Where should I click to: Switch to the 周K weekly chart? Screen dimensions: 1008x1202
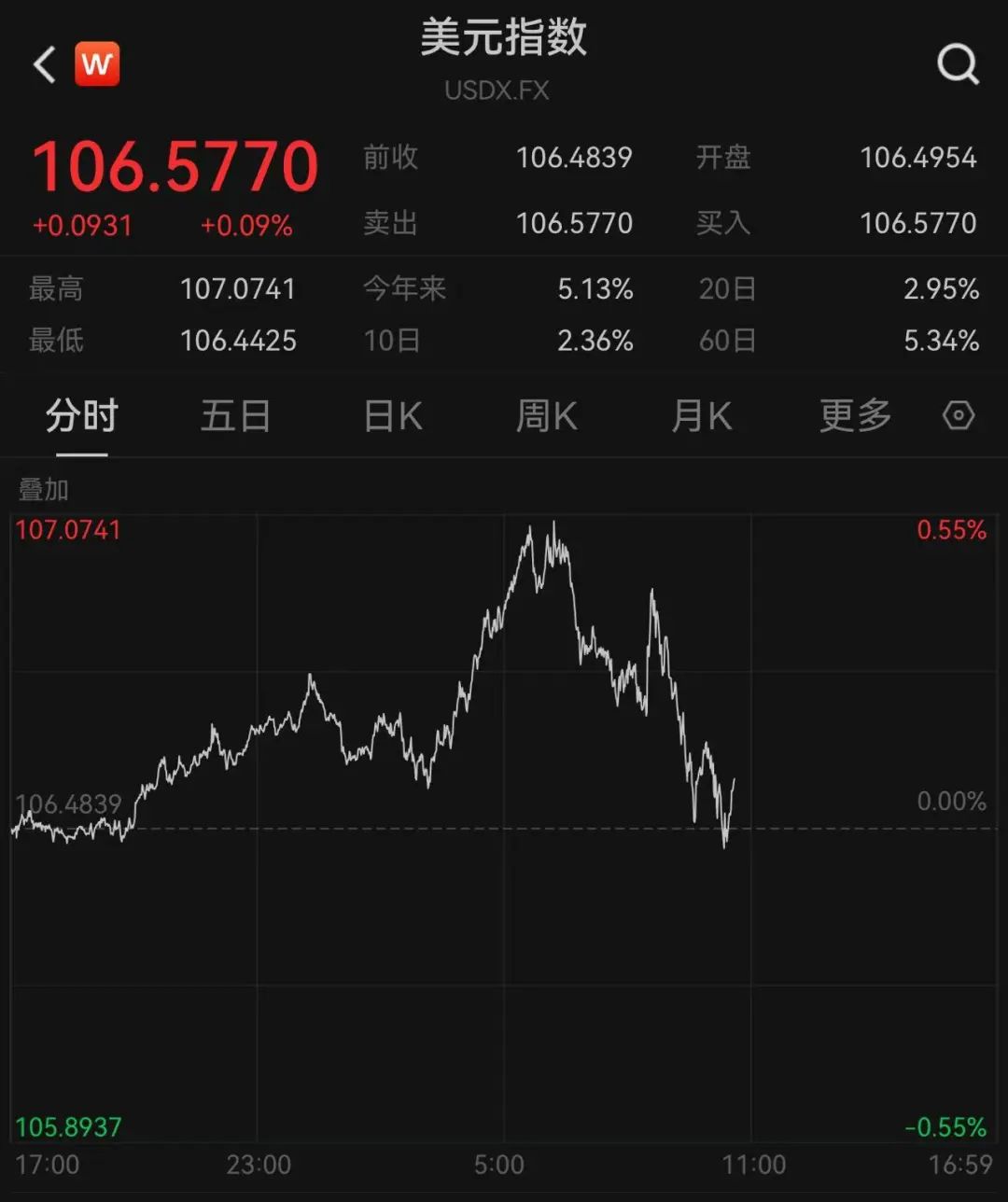[x=547, y=416]
